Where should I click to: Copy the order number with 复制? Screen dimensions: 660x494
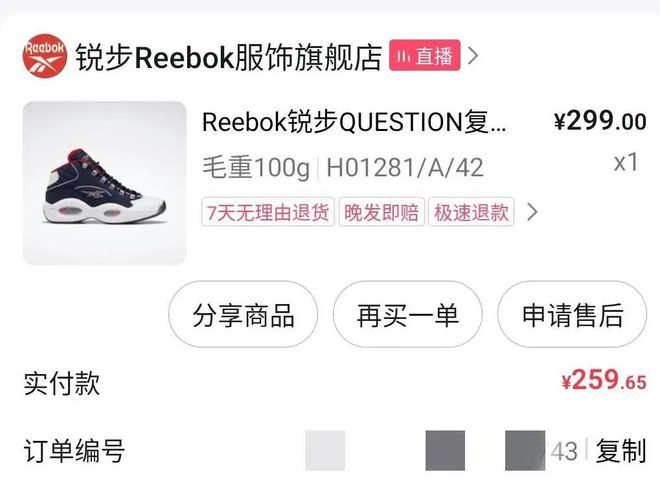point(620,451)
